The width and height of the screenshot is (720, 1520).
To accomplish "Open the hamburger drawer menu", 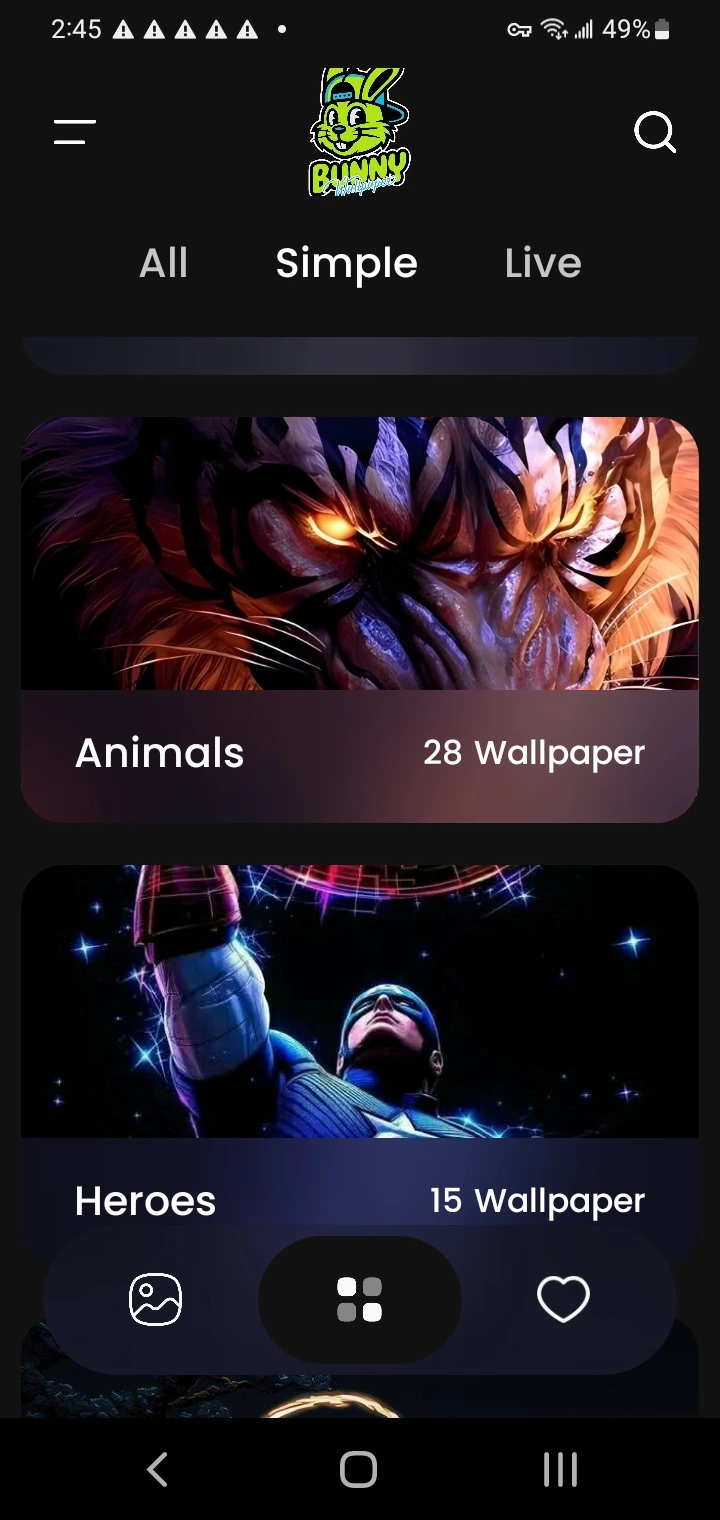I will pyautogui.click(x=75, y=132).
